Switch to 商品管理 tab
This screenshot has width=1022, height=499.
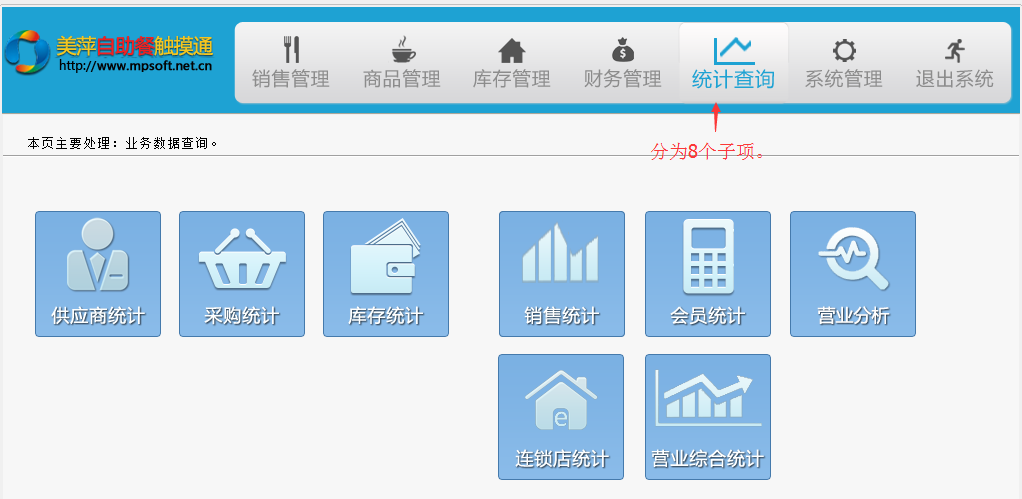(402, 63)
